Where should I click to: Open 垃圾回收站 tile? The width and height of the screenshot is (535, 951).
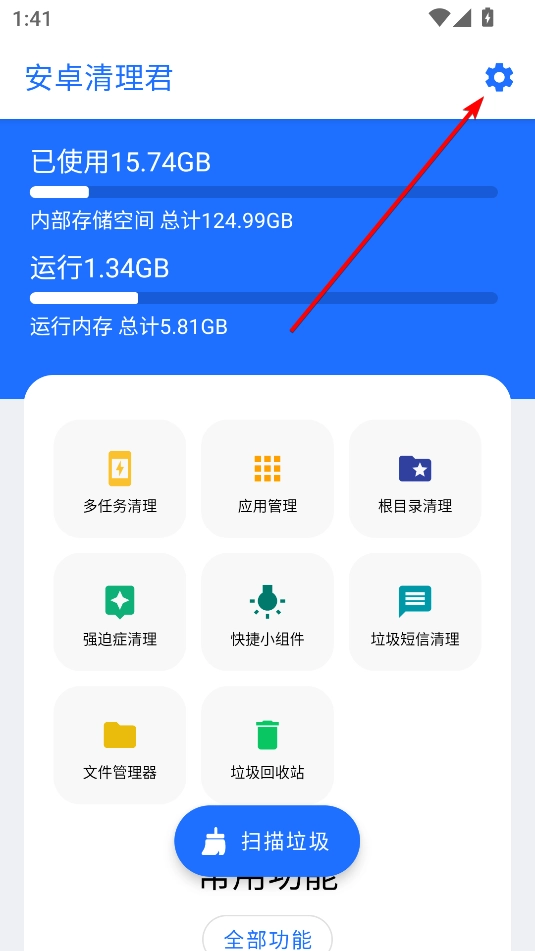click(x=268, y=745)
